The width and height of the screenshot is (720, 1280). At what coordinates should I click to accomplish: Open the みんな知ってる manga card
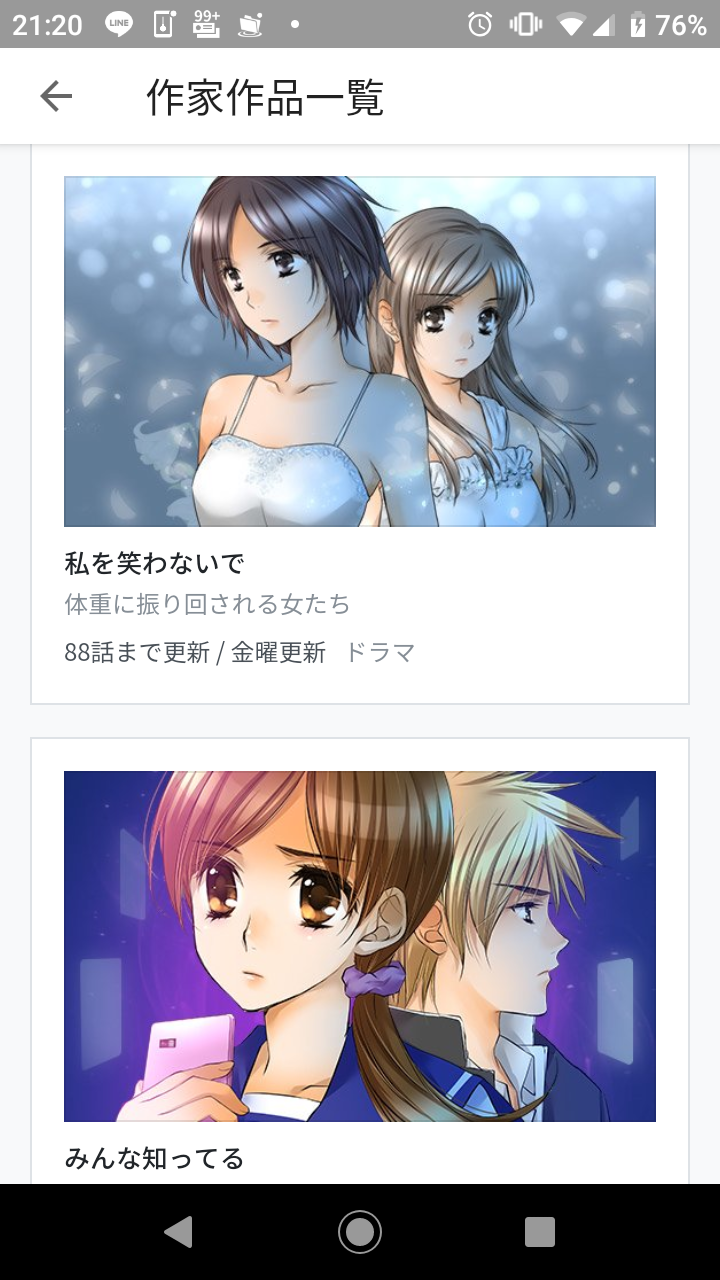pyautogui.click(x=360, y=961)
